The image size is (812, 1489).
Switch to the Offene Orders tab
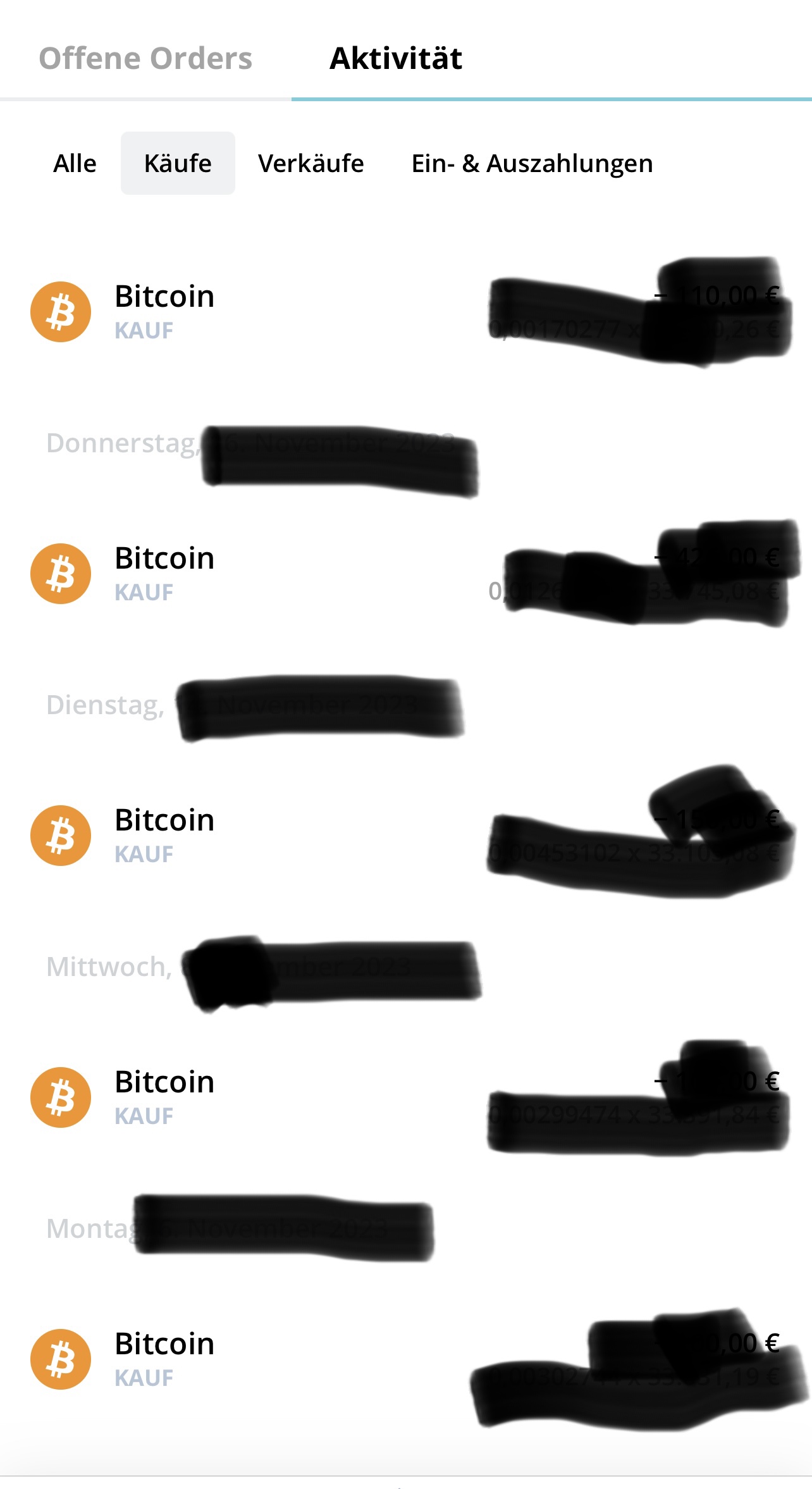click(145, 58)
